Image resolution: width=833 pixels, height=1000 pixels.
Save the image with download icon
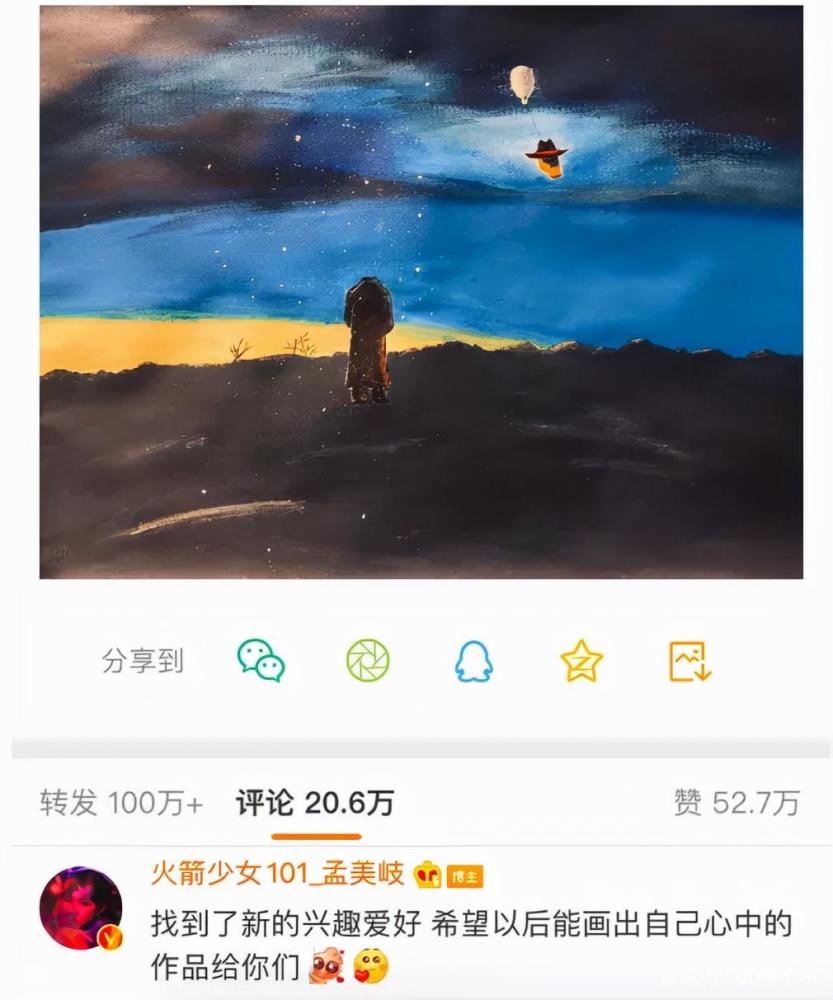[690, 661]
